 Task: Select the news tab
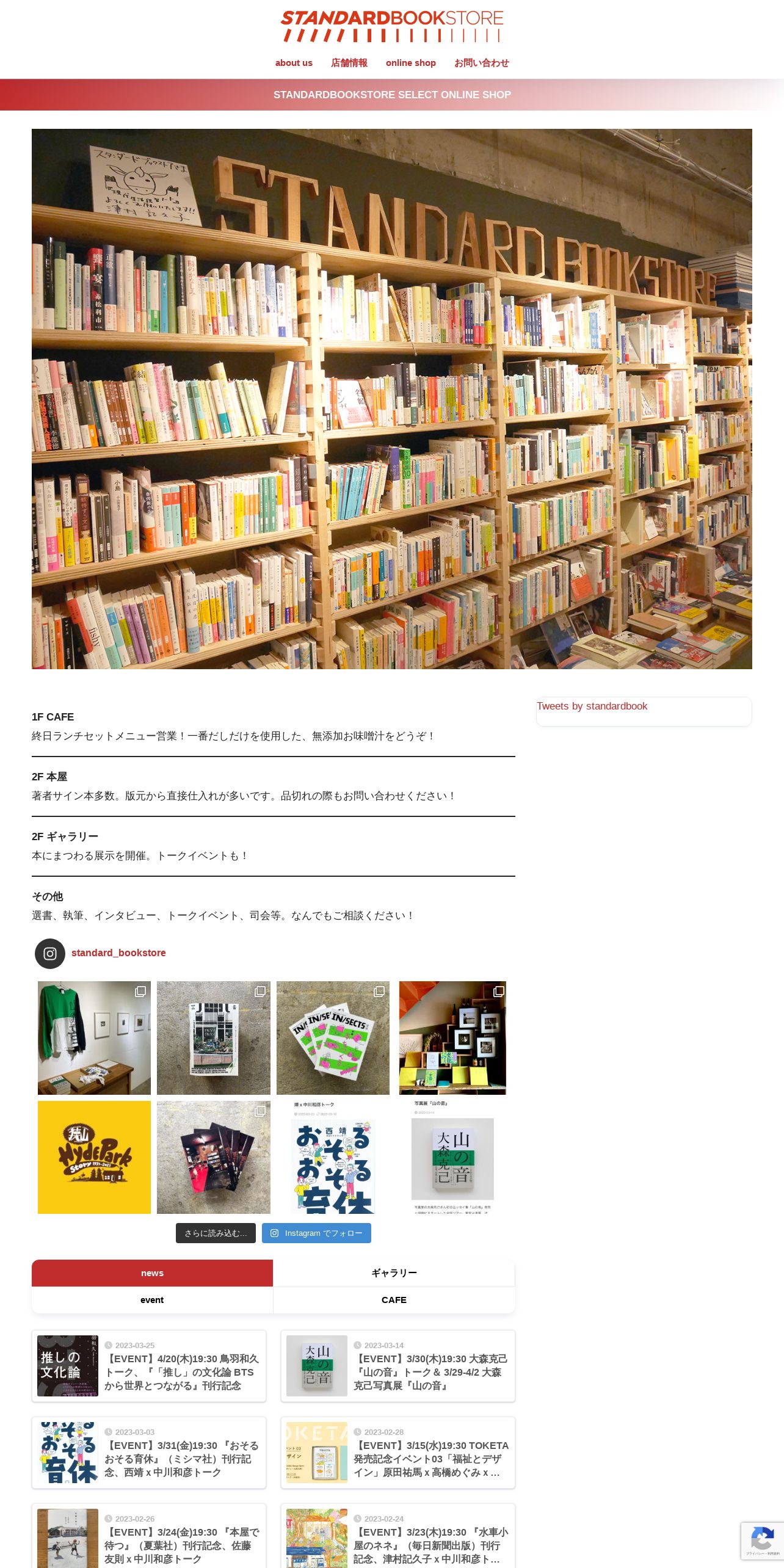[152, 1273]
